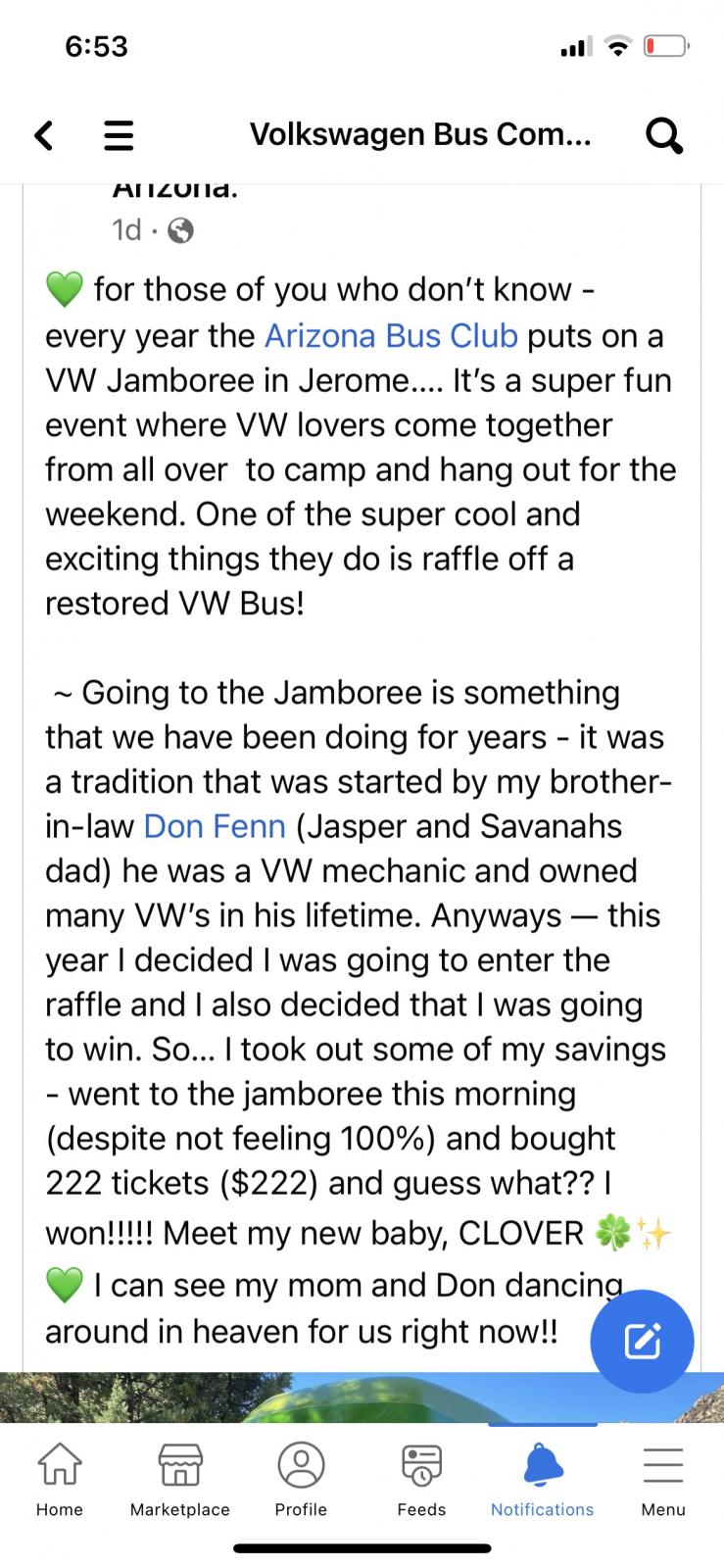Image resolution: width=724 pixels, height=1568 pixels.
Task: Go to the Profile tab
Action: tap(301, 1480)
